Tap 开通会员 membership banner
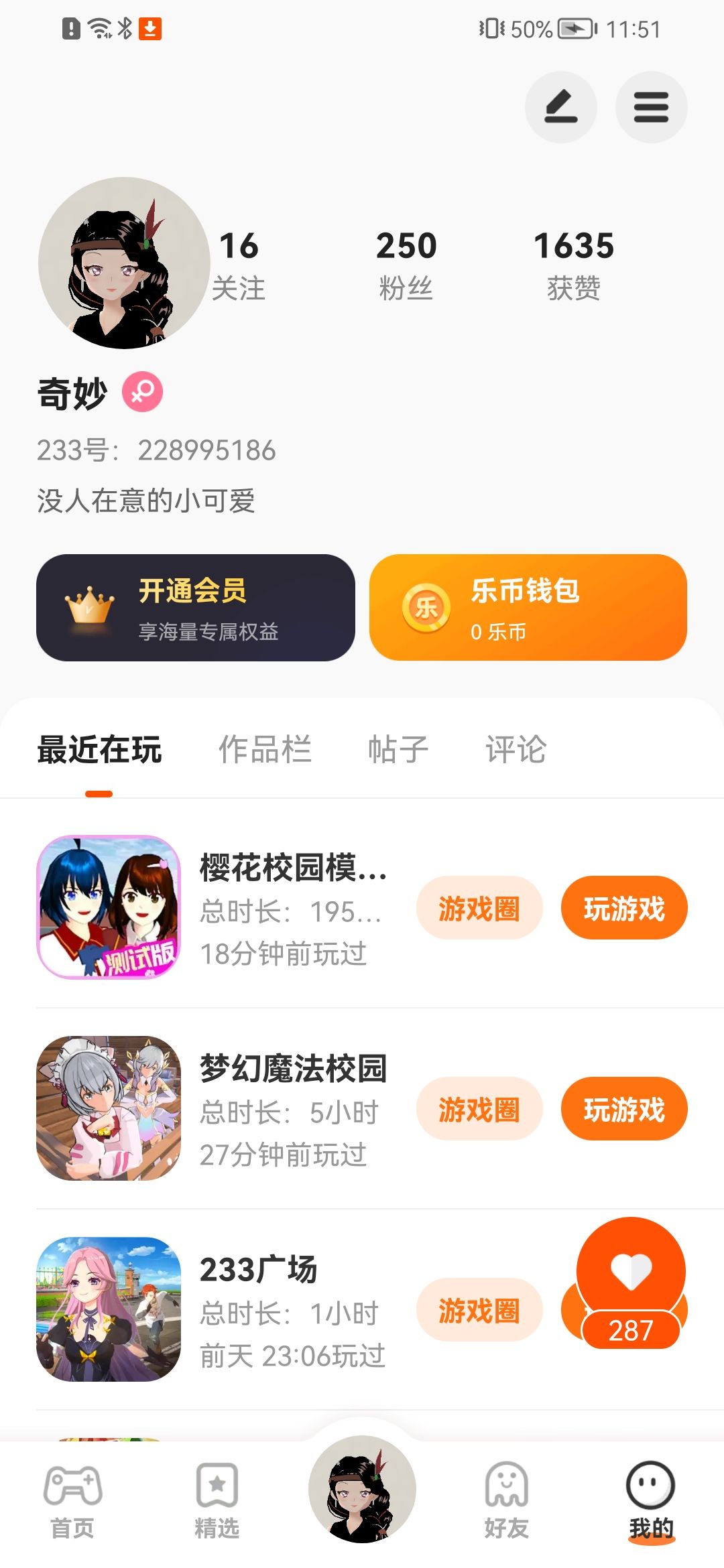 (195, 607)
